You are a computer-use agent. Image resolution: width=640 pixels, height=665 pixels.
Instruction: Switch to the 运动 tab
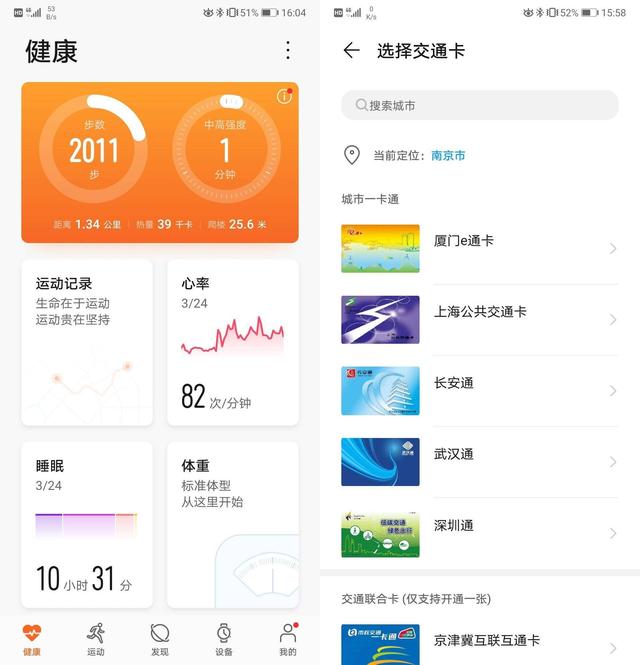click(96, 639)
